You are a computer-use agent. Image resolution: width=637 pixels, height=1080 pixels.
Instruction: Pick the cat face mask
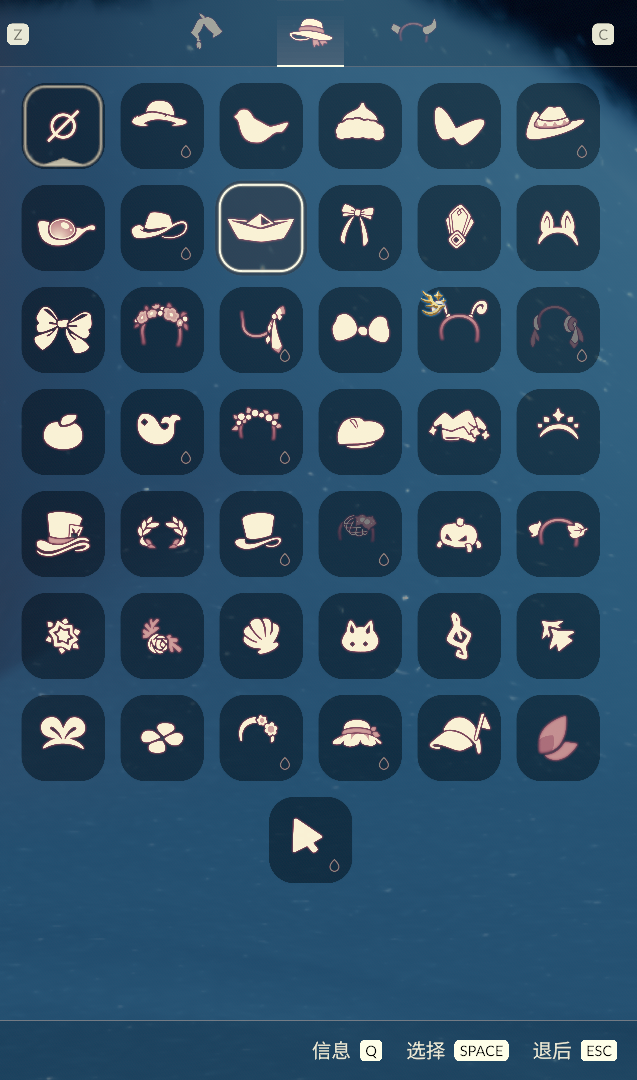tap(359, 636)
